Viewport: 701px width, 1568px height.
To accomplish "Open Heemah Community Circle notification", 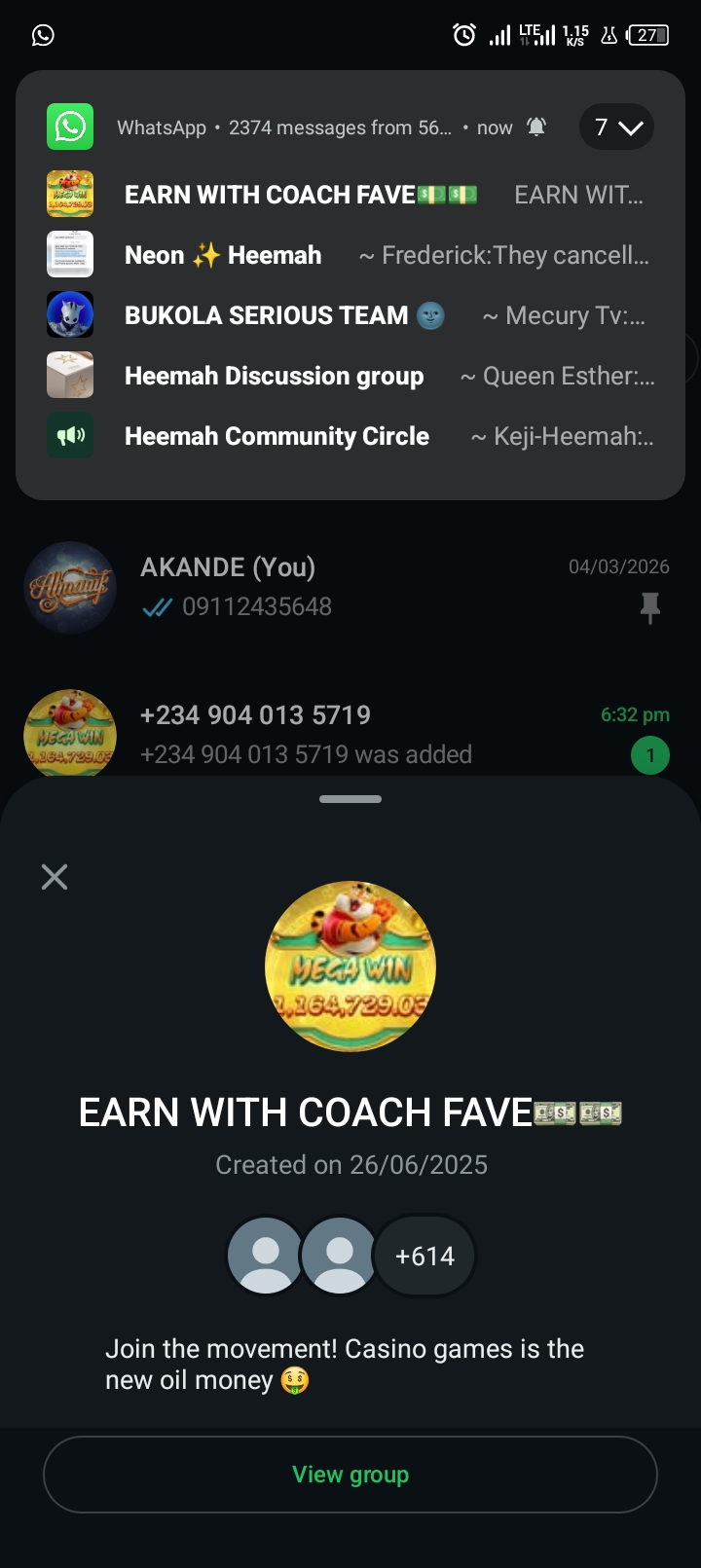I will 350,436.
